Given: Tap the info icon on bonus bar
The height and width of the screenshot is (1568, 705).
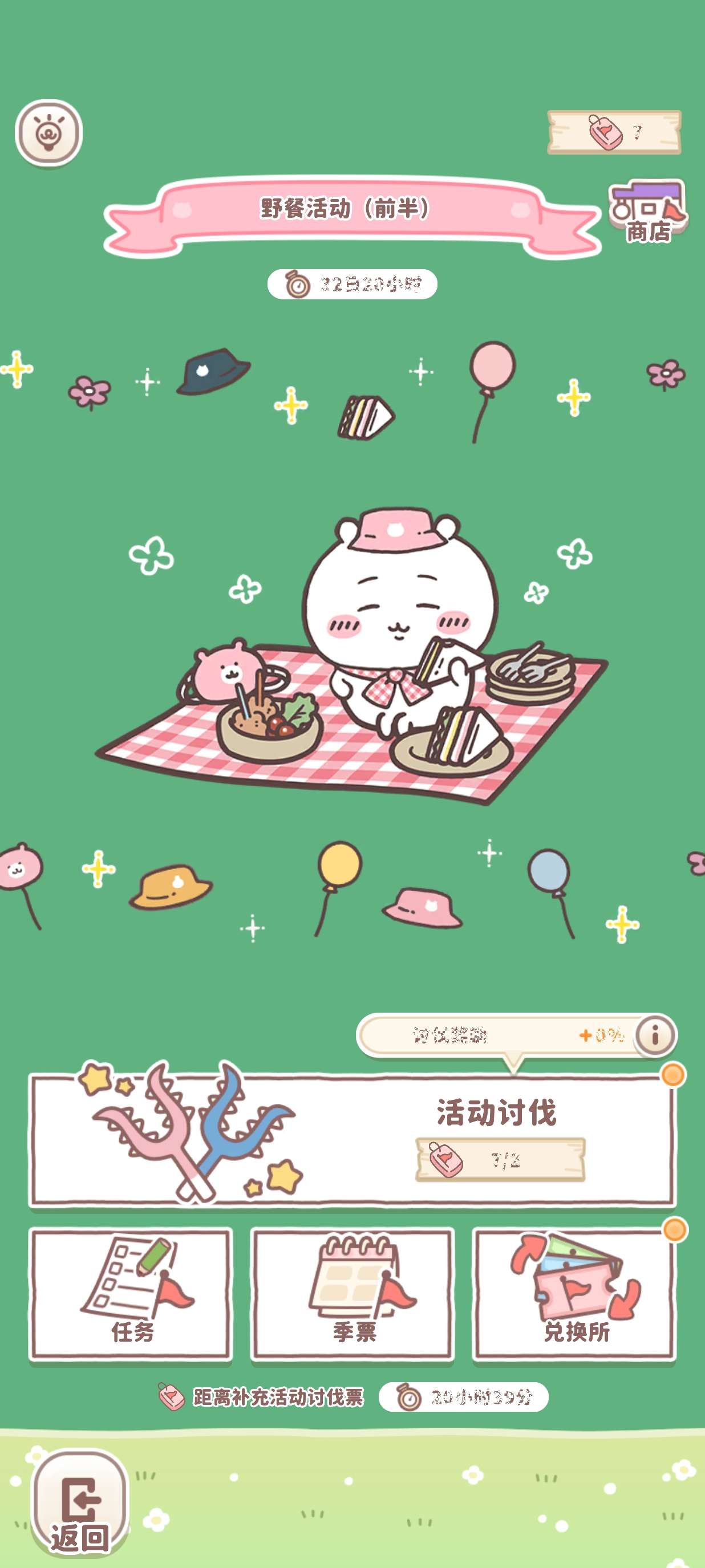Looking at the screenshot, I should [655, 1034].
